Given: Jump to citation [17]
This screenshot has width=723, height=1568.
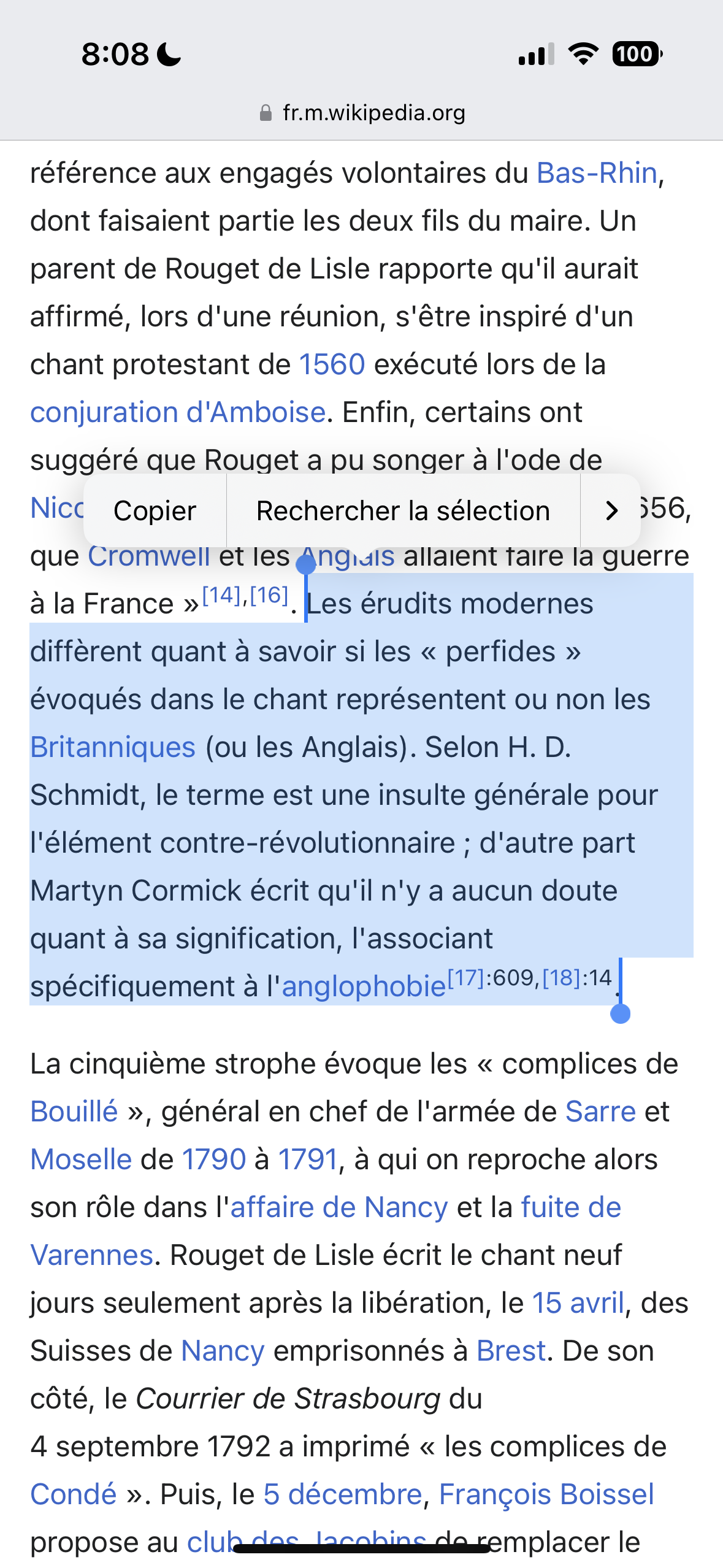Looking at the screenshot, I should point(466,978).
